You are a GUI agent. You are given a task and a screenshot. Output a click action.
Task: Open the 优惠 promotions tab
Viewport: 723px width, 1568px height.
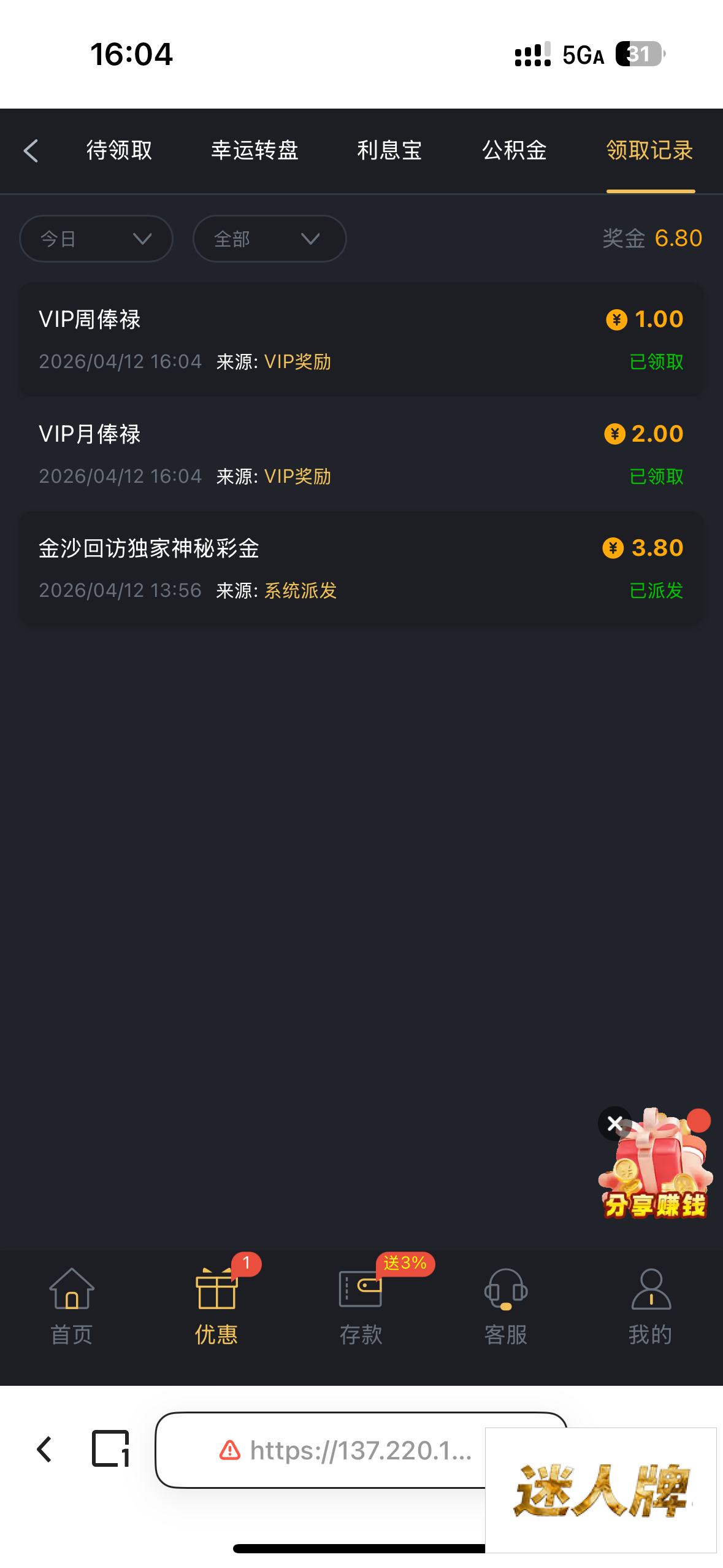[x=216, y=1306]
